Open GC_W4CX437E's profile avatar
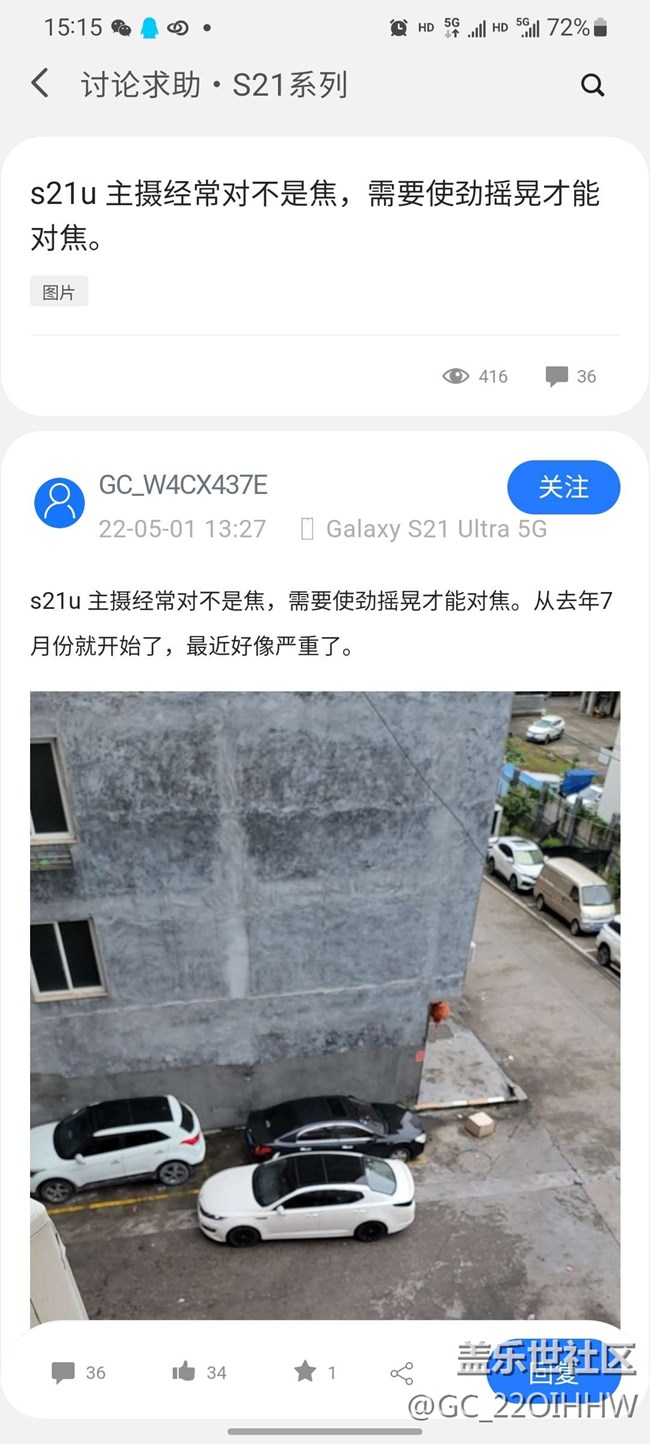The width and height of the screenshot is (650, 1444). click(60, 503)
